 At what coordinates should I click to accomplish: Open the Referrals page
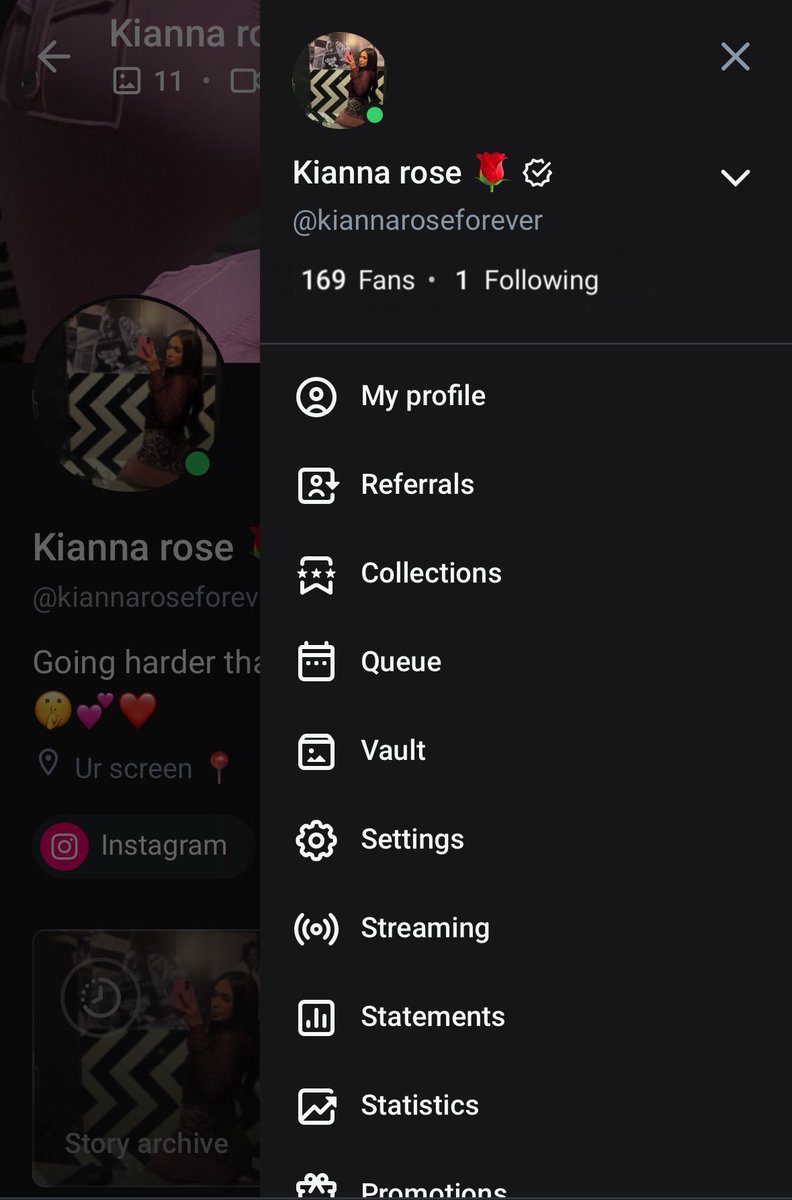(416, 485)
